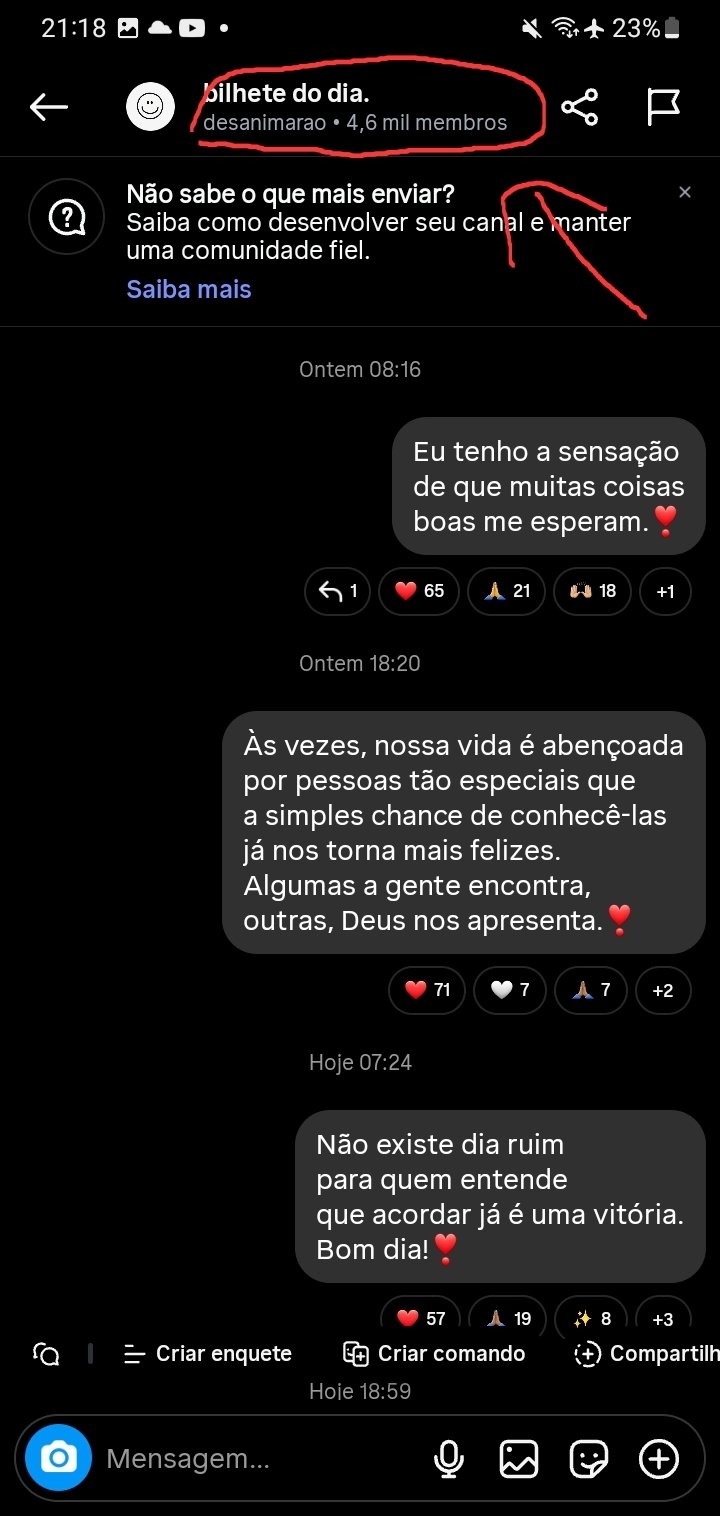
Task: Dismiss the 'Não sabe o que mais enviar?' banner
Action: click(685, 192)
